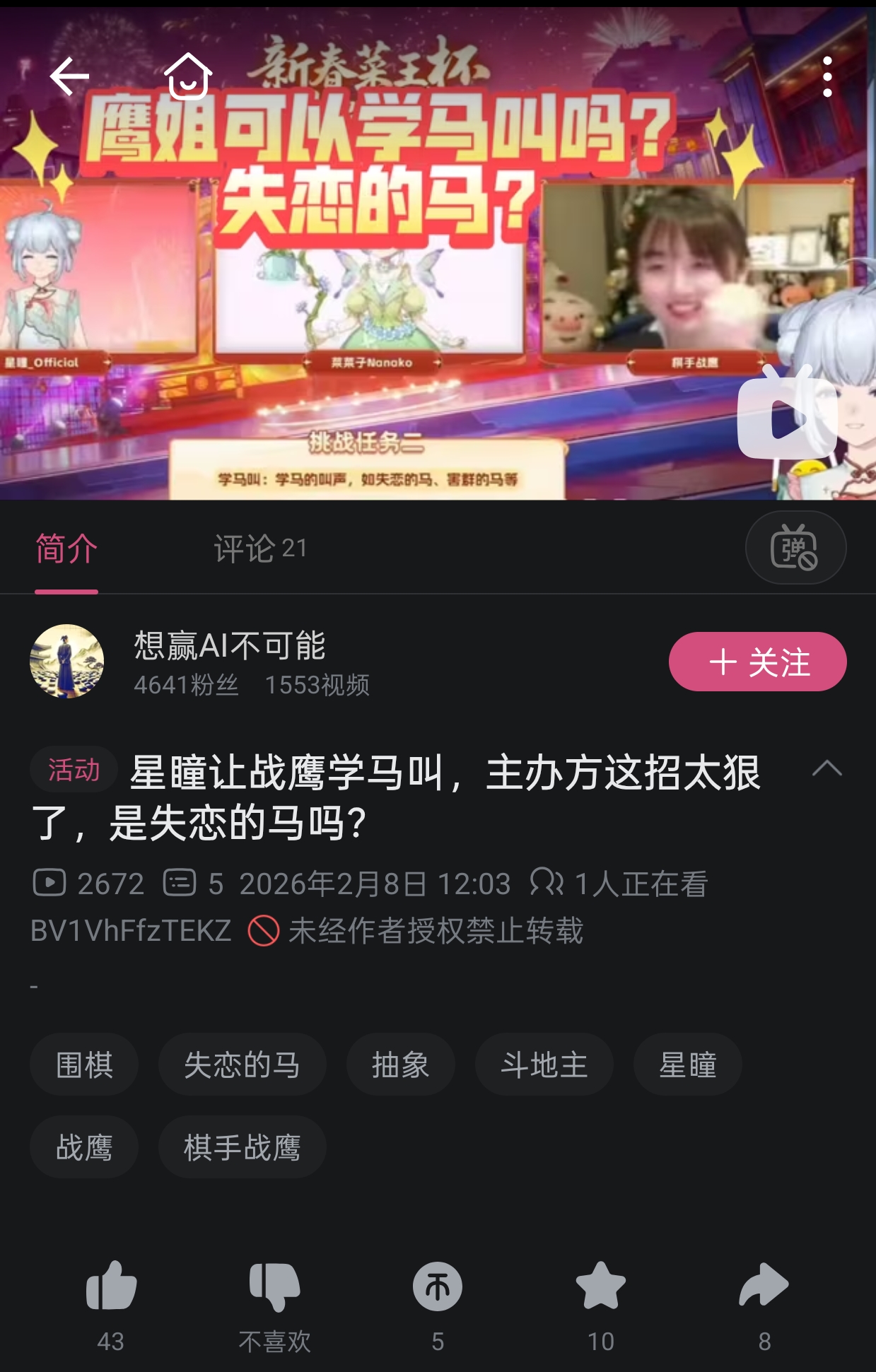The width and height of the screenshot is (876, 1372).
Task: Go back using the arrow icon
Action: coord(69,76)
